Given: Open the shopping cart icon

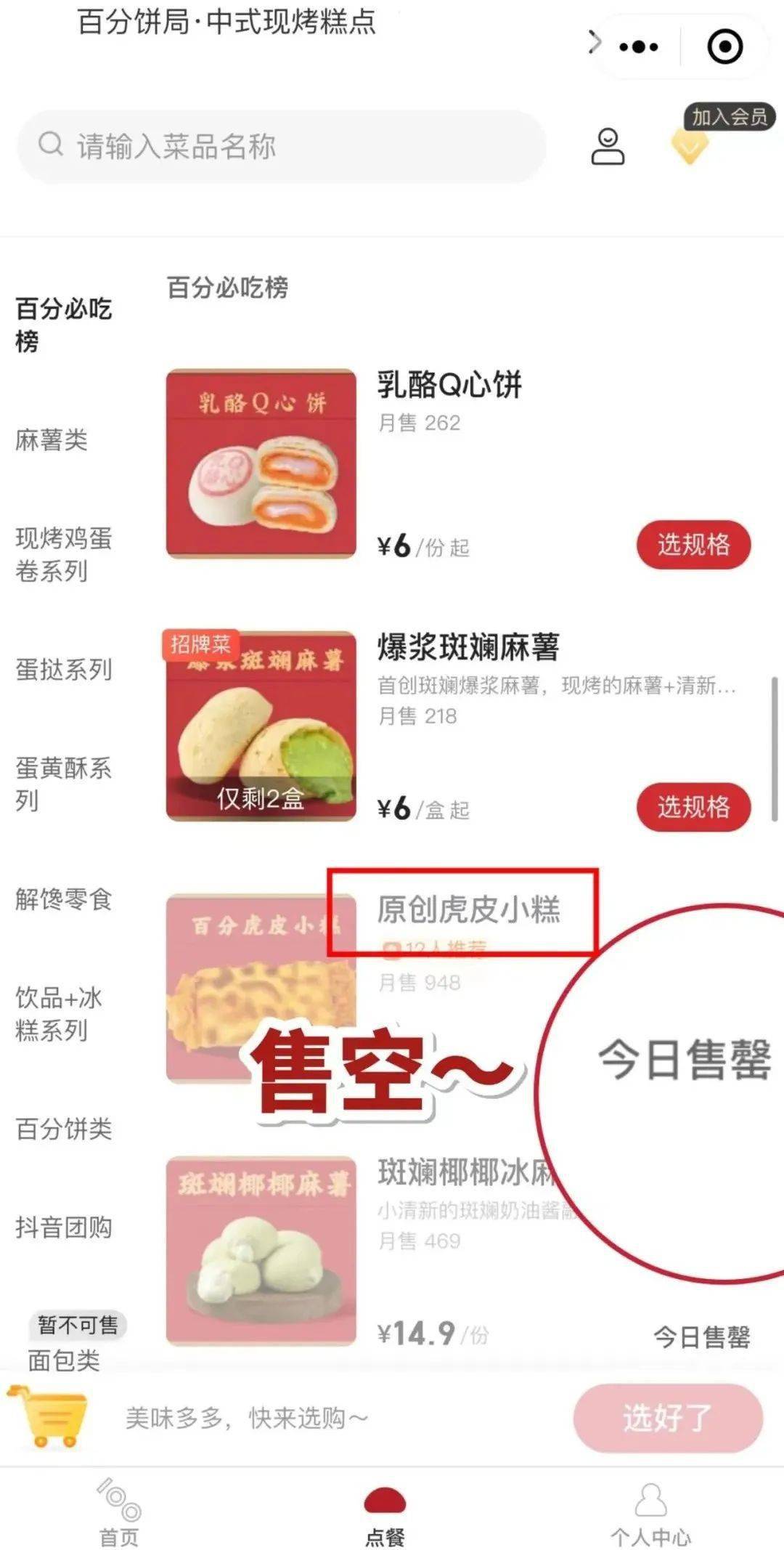Looking at the screenshot, I should [x=48, y=1416].
